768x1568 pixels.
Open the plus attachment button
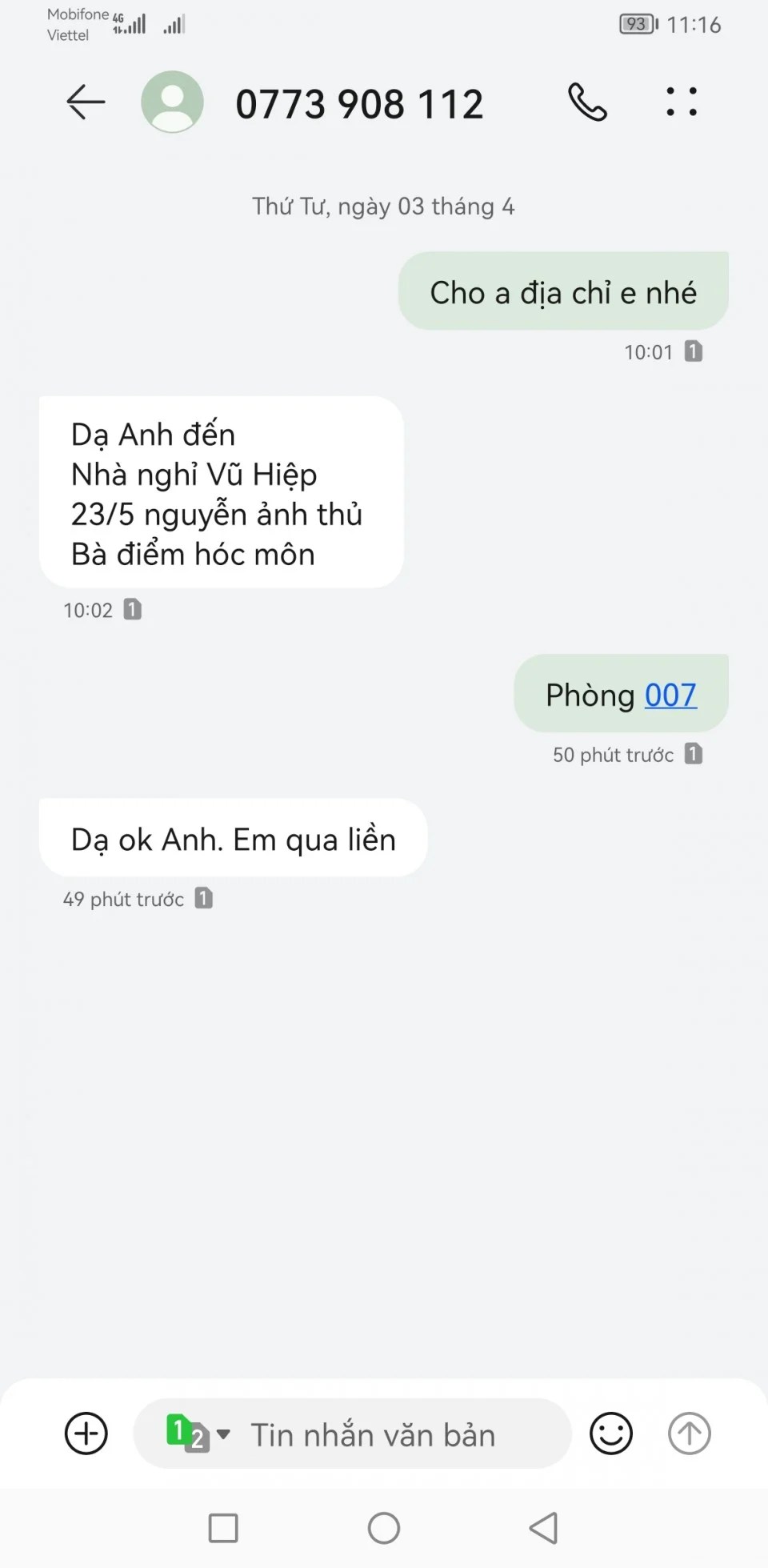point(86,1434)
